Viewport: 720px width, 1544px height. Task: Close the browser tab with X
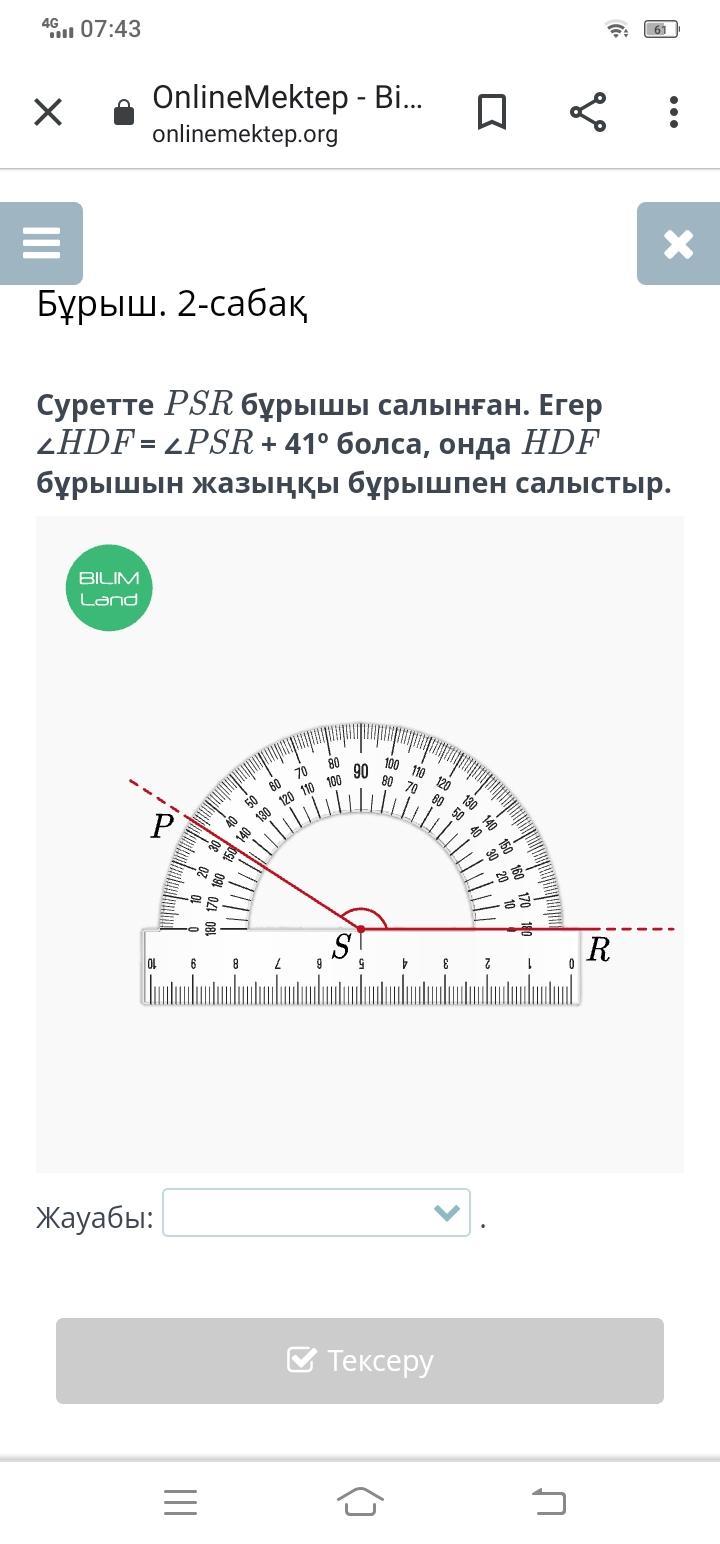click(48, 112)
